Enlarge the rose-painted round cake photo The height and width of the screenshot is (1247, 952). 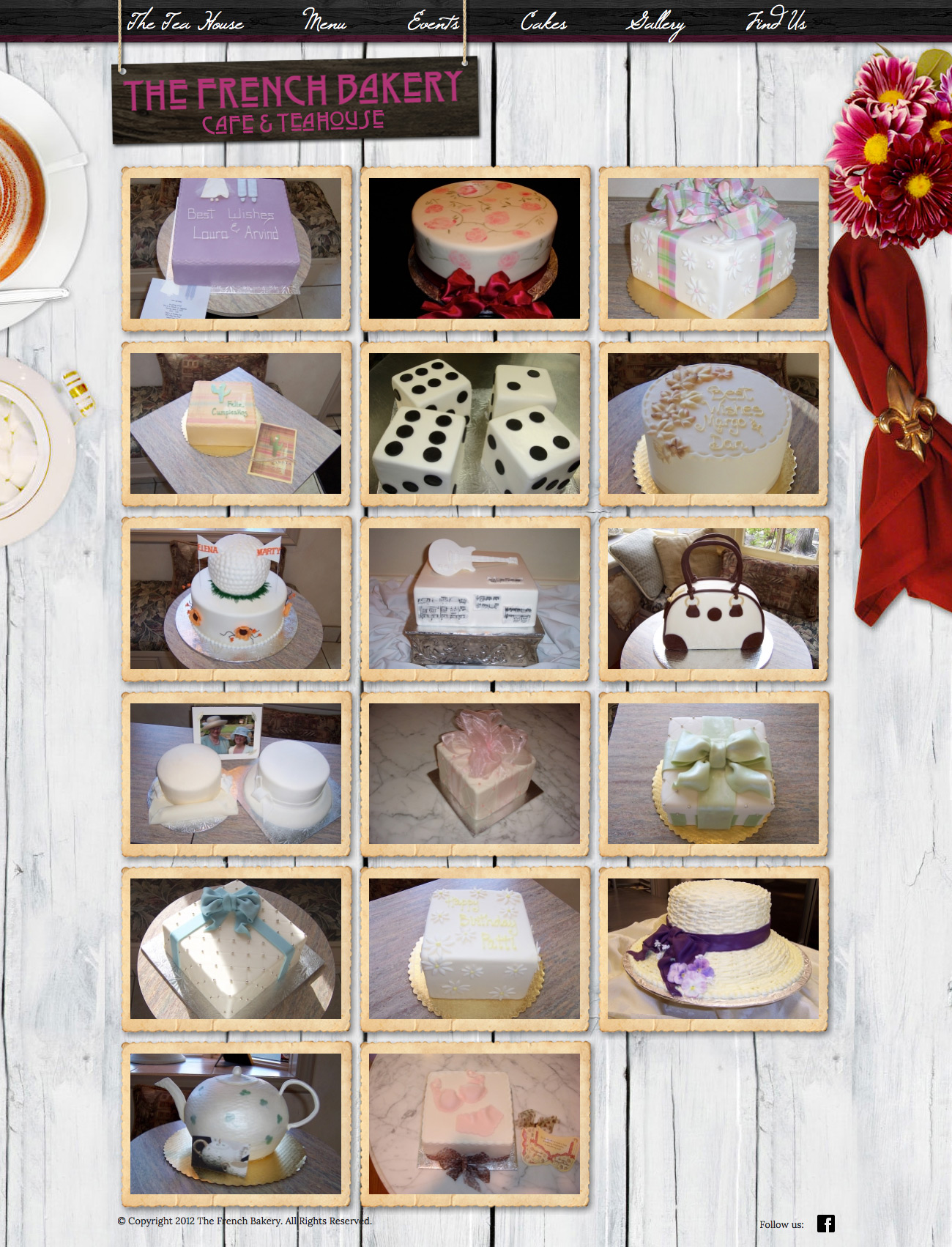coord(475,248)
